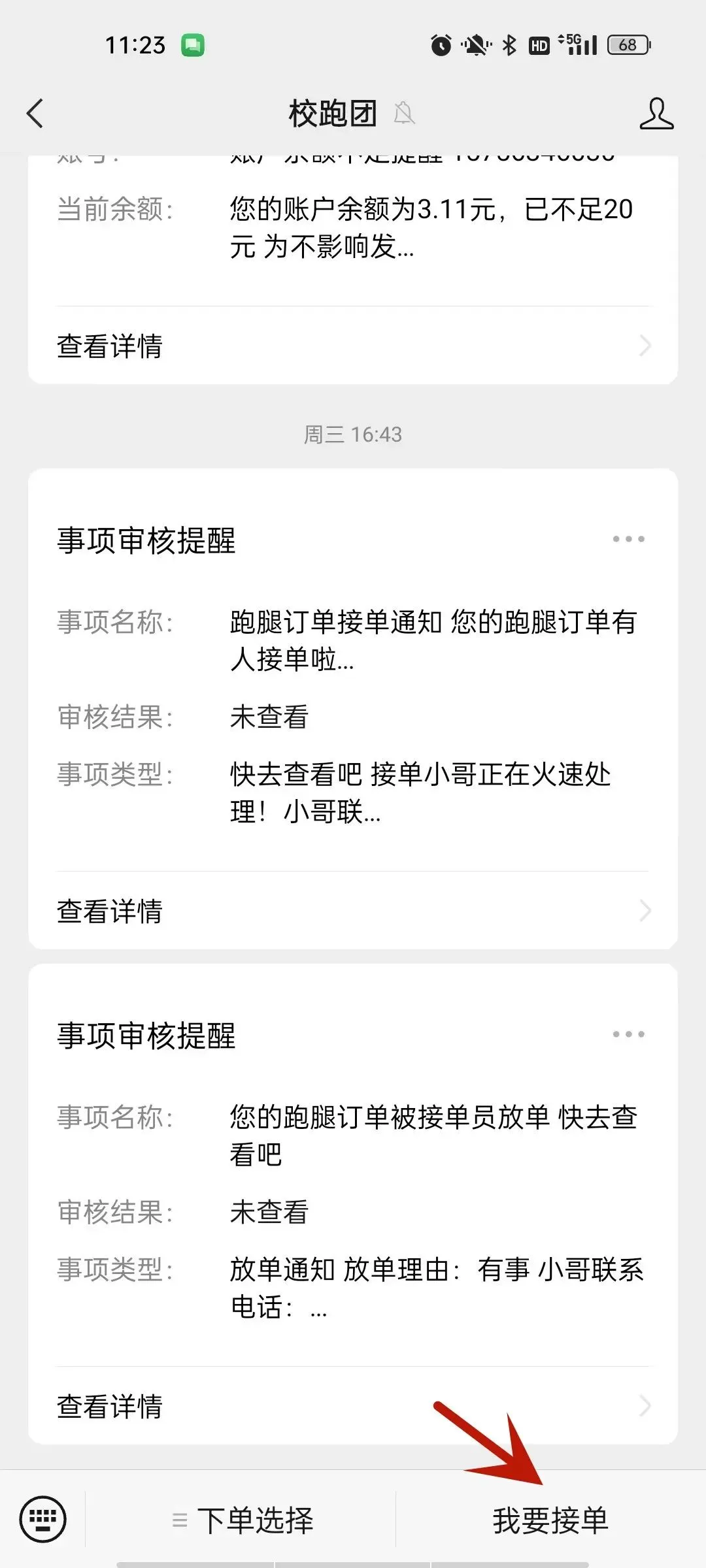706x1568 pixels.
Task: View details of the 放单通知 card
Action: click(x=353, y=1406)
